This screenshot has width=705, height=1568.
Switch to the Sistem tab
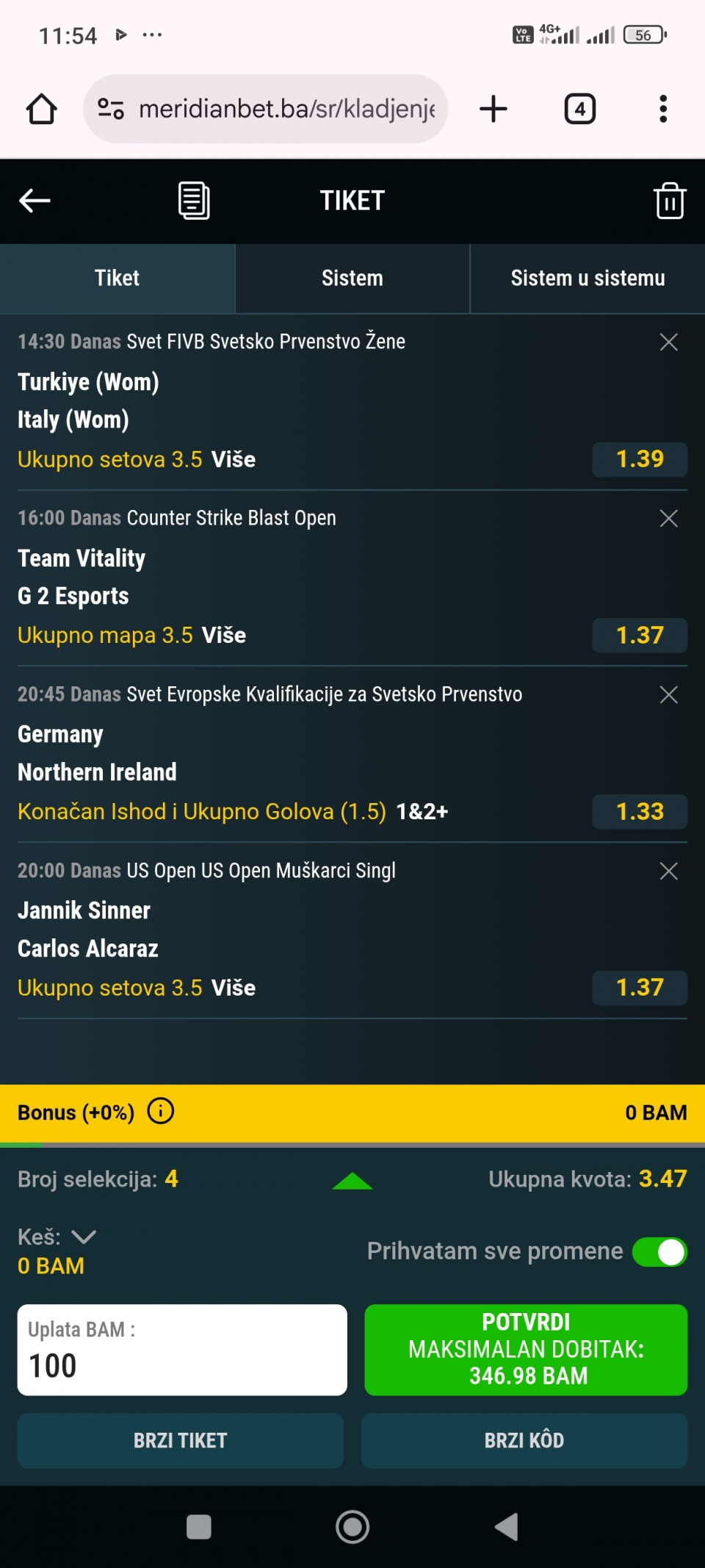[352, 278]
